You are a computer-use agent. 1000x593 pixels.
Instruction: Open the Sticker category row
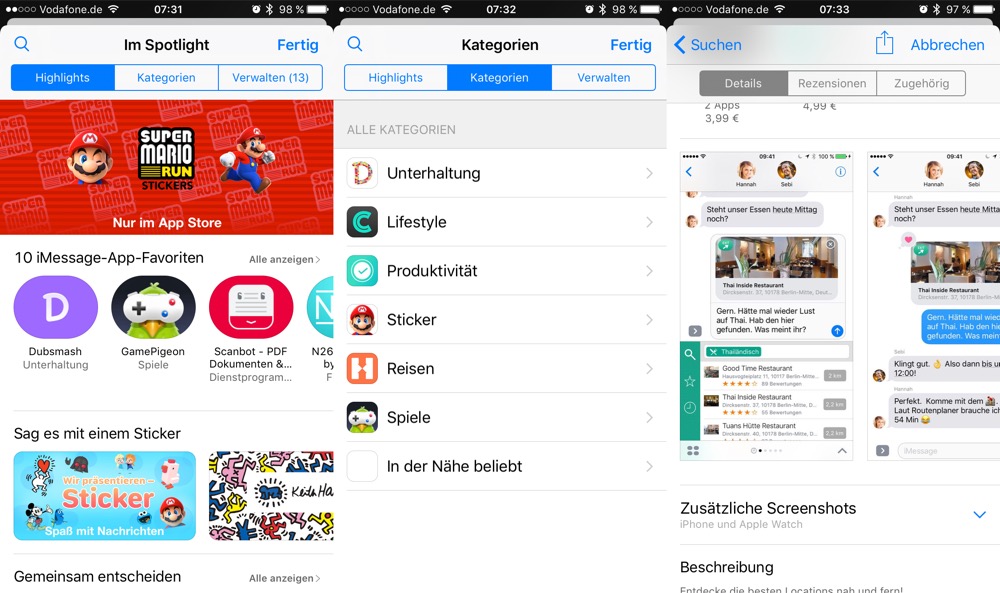coord(500,320)
